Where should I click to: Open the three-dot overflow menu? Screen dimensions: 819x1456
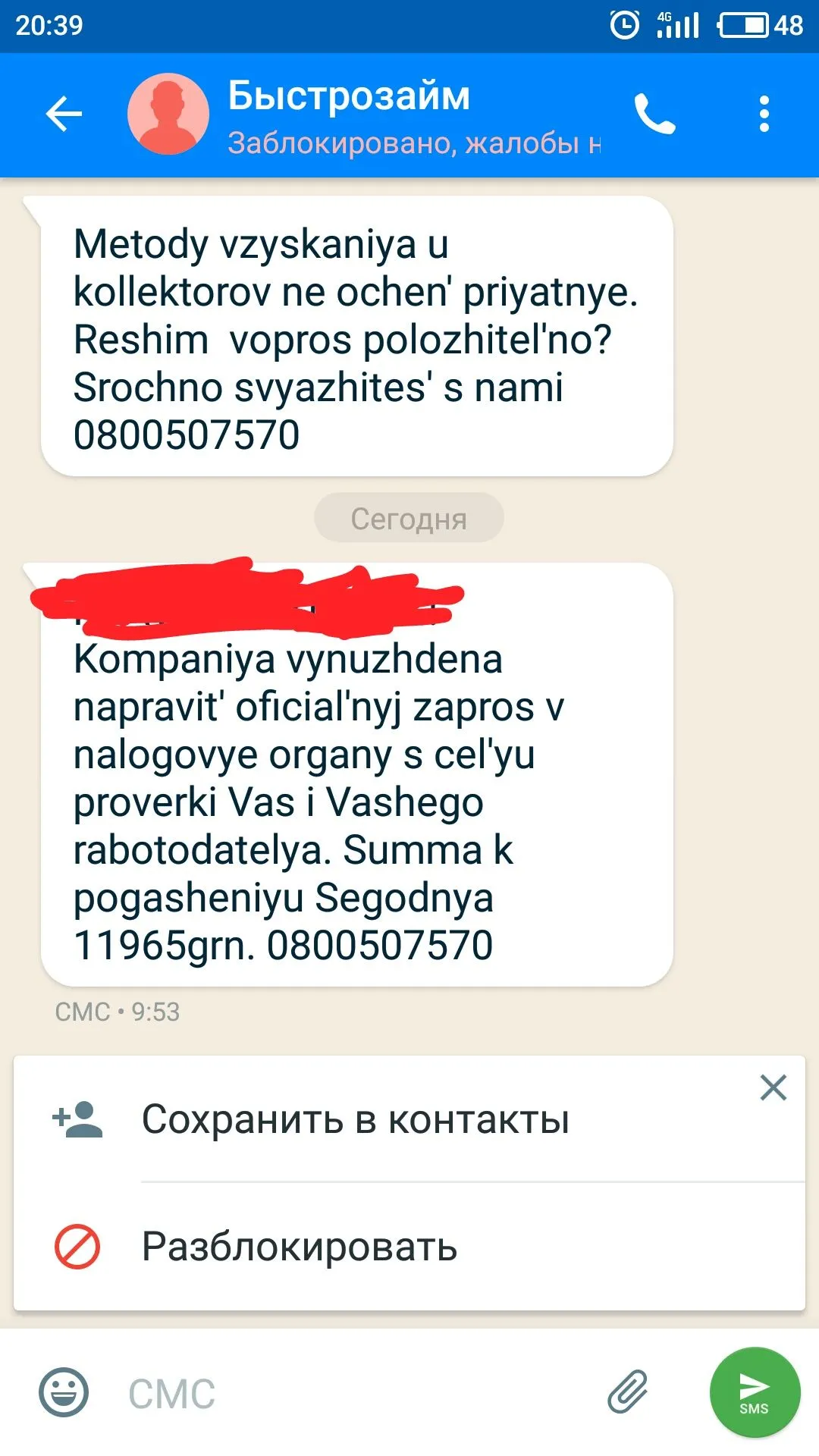click(x=764, y=115)
